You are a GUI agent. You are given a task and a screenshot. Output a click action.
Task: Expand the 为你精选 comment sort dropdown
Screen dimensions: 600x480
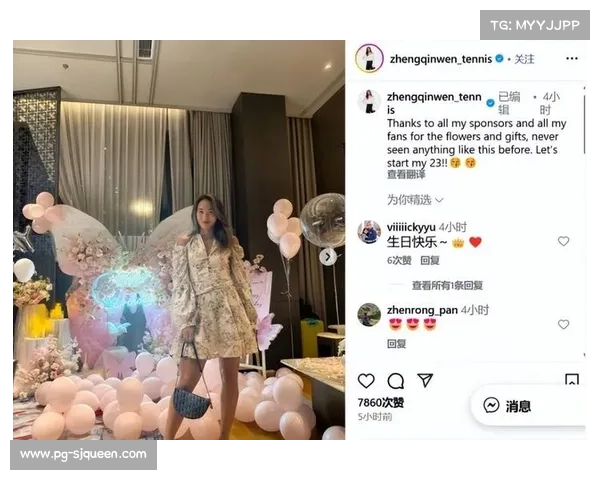click(415, 200)
